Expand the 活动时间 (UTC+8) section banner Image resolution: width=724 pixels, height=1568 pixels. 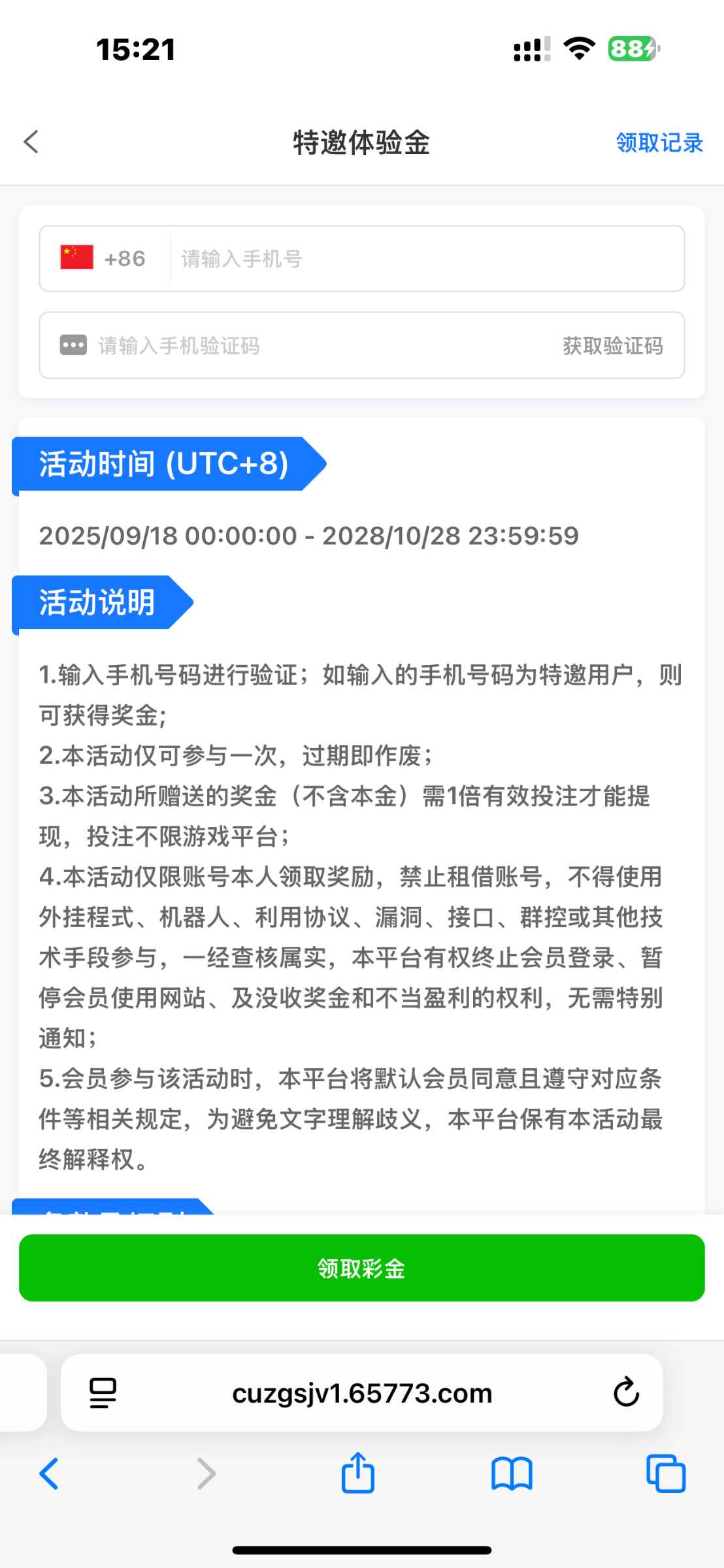(163, 465)
